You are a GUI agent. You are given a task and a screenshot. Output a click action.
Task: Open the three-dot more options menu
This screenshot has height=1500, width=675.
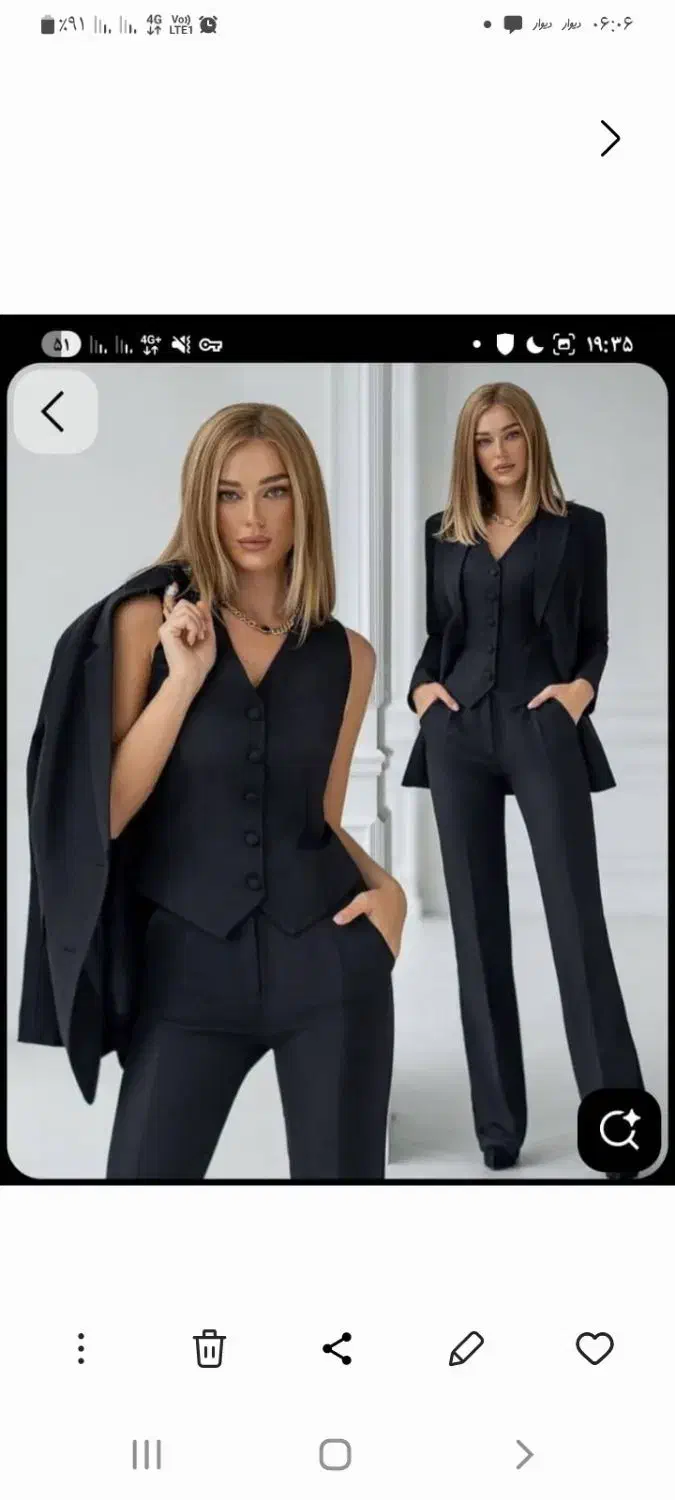[81, 1349]
